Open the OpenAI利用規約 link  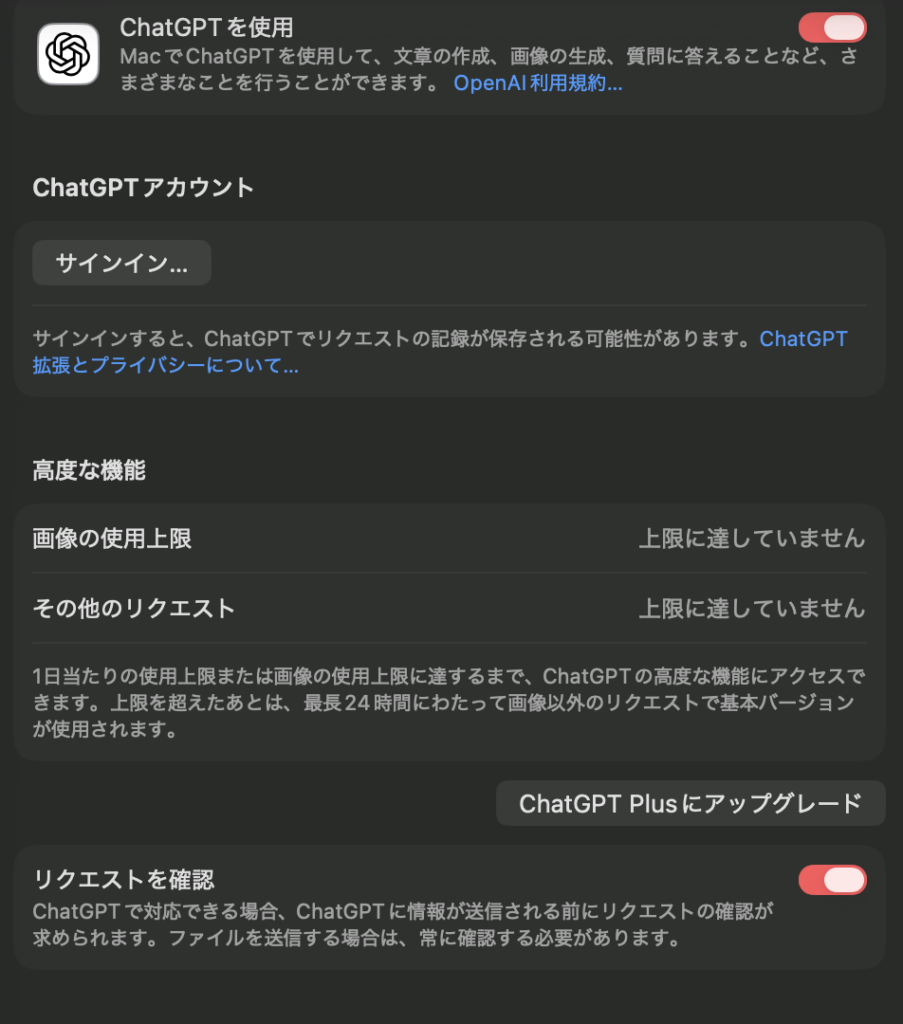[538, 83]
